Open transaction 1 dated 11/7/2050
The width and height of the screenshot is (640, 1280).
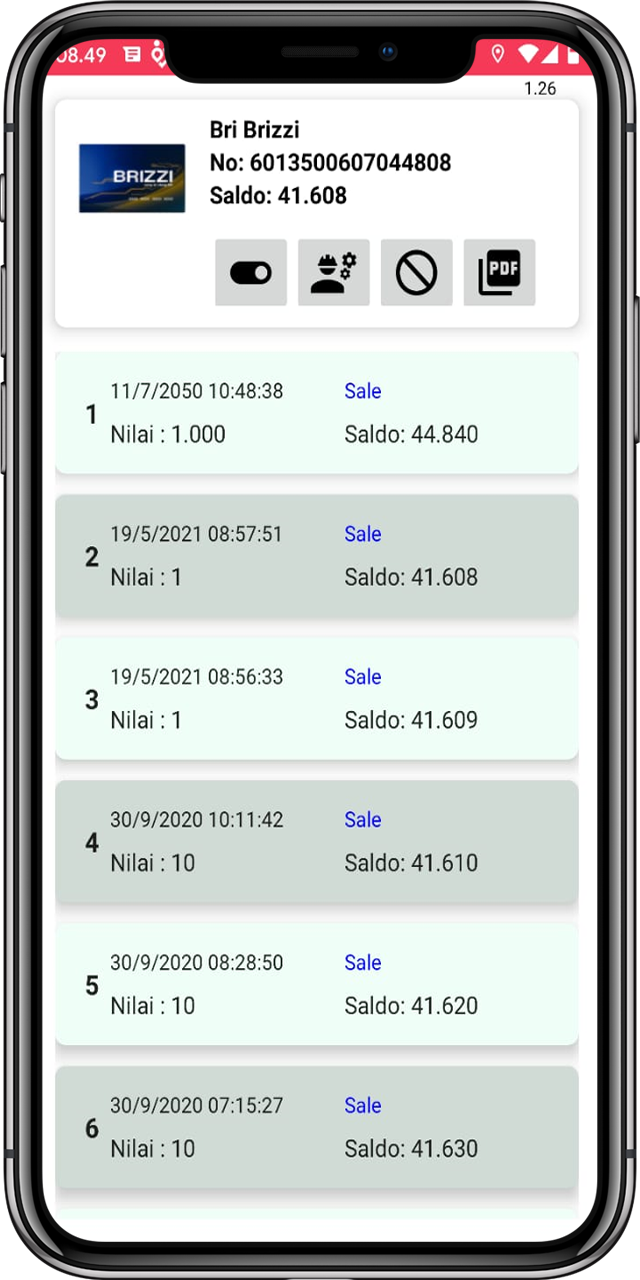tap(316, 413)
